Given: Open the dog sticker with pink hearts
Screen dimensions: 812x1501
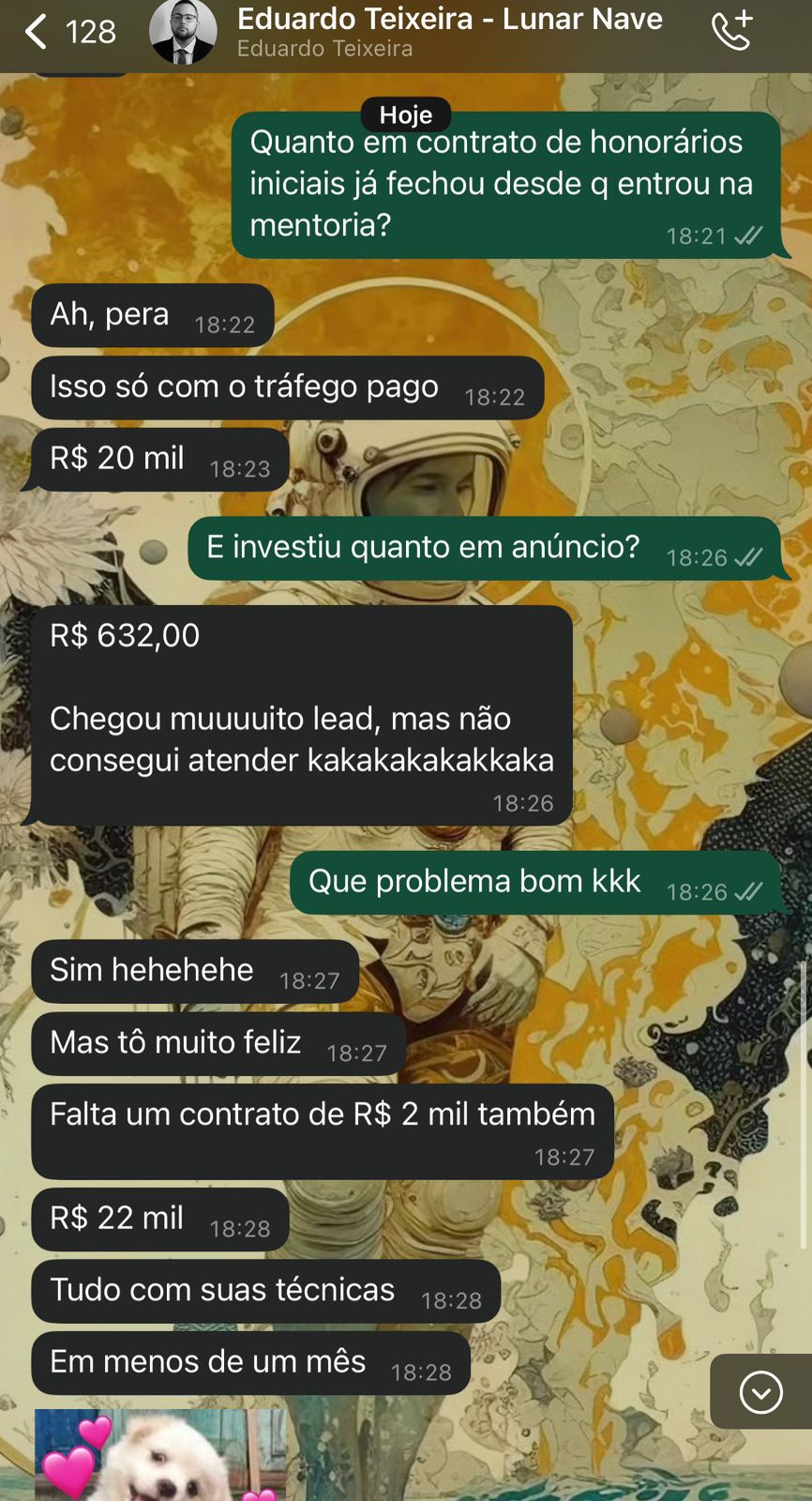Looking at the screenshot, I should click(159, 1456).
